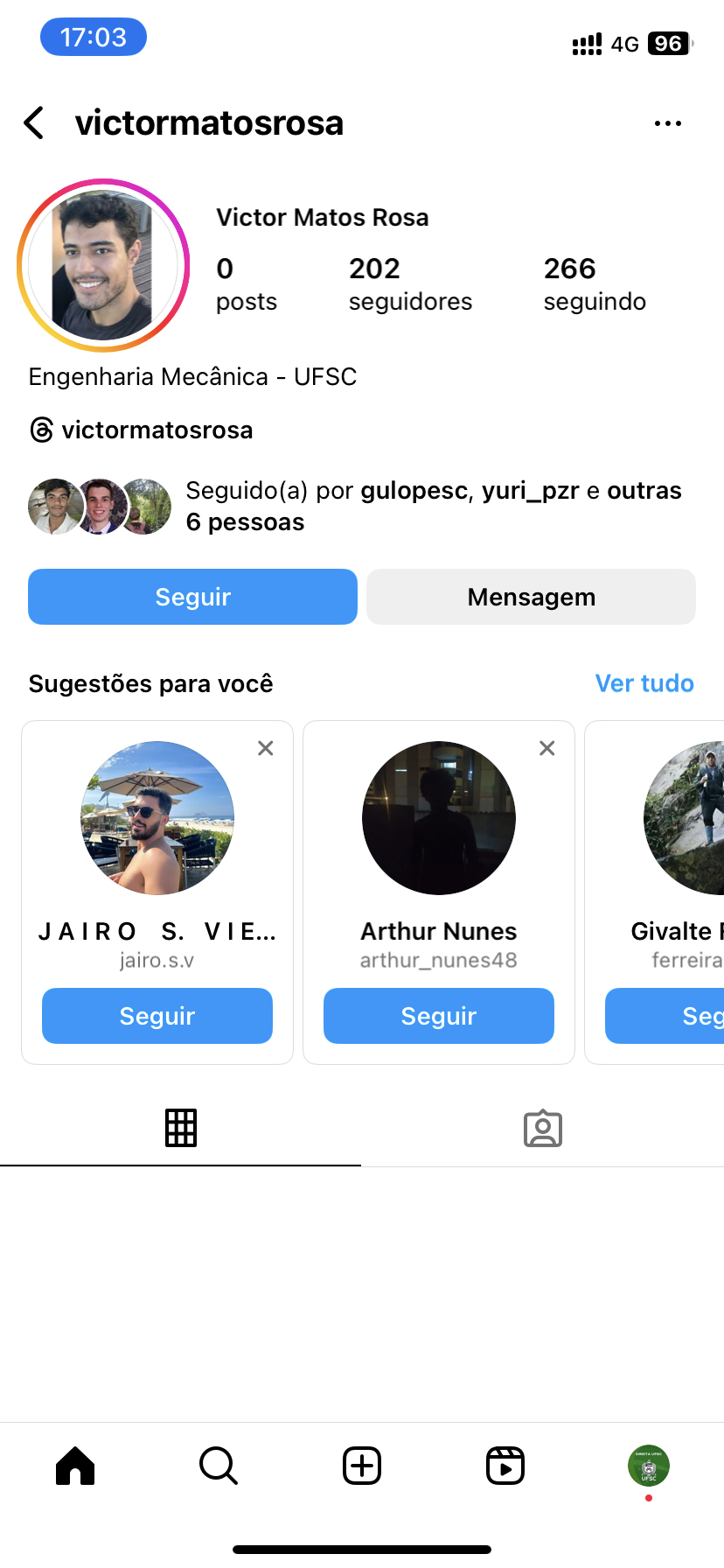Open the 202 seguidores list
The image size is (724, 1568).
pos(409,283)
